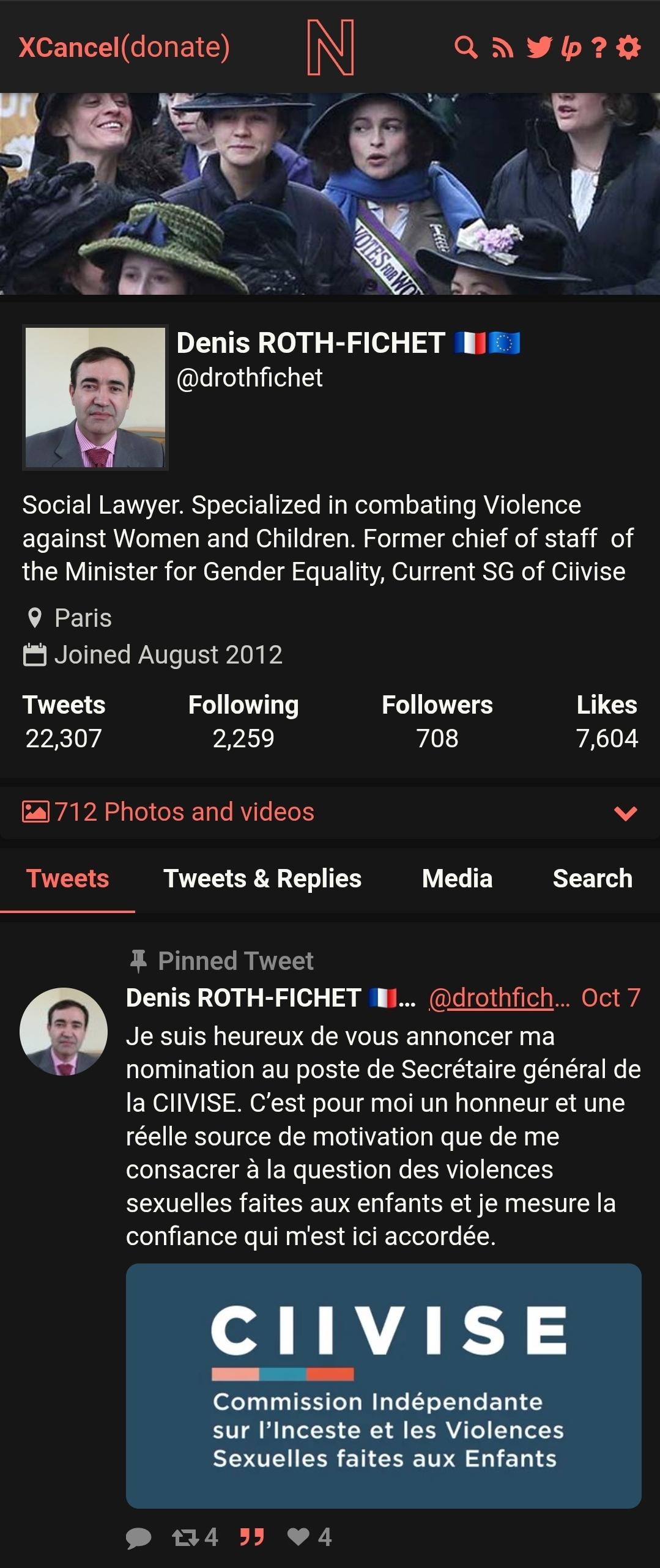Open the settings gear
The width and height of the screenshot is (660, 1568).
pos(629,47)
